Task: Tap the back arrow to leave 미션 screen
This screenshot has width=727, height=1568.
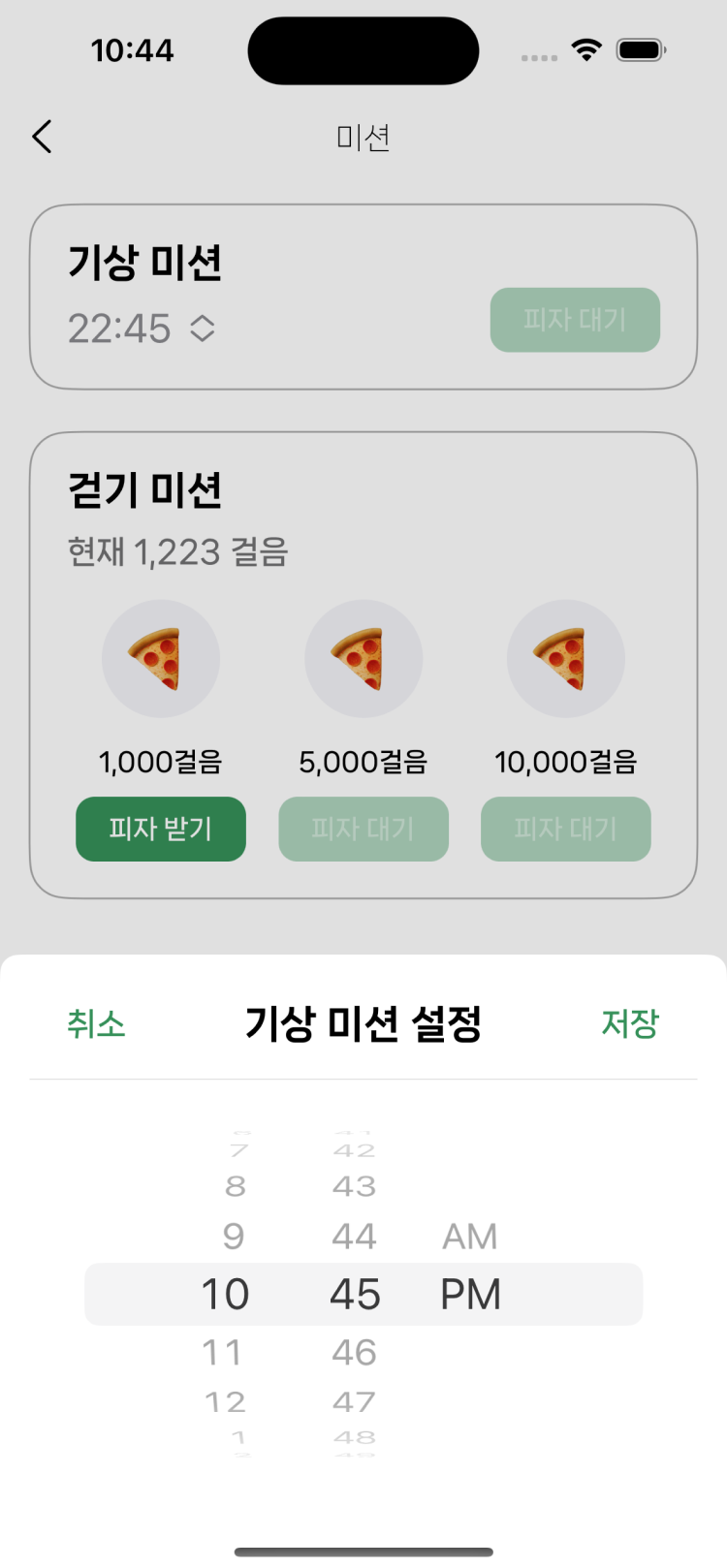Action: pyautogui.click(x=42, y=137)
